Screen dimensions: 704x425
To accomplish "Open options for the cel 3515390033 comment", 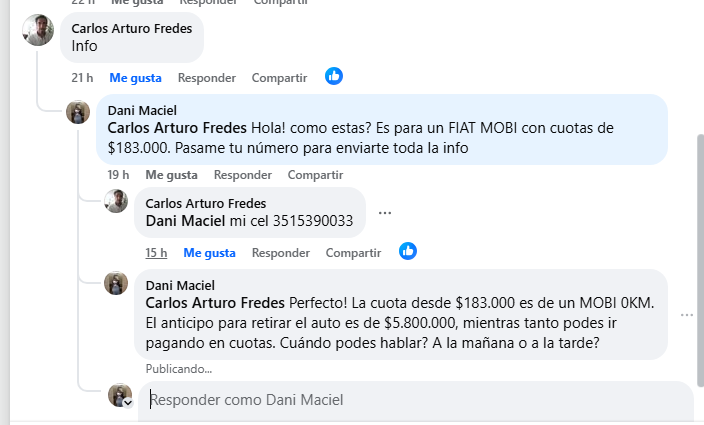I will [x=385, y=212].
